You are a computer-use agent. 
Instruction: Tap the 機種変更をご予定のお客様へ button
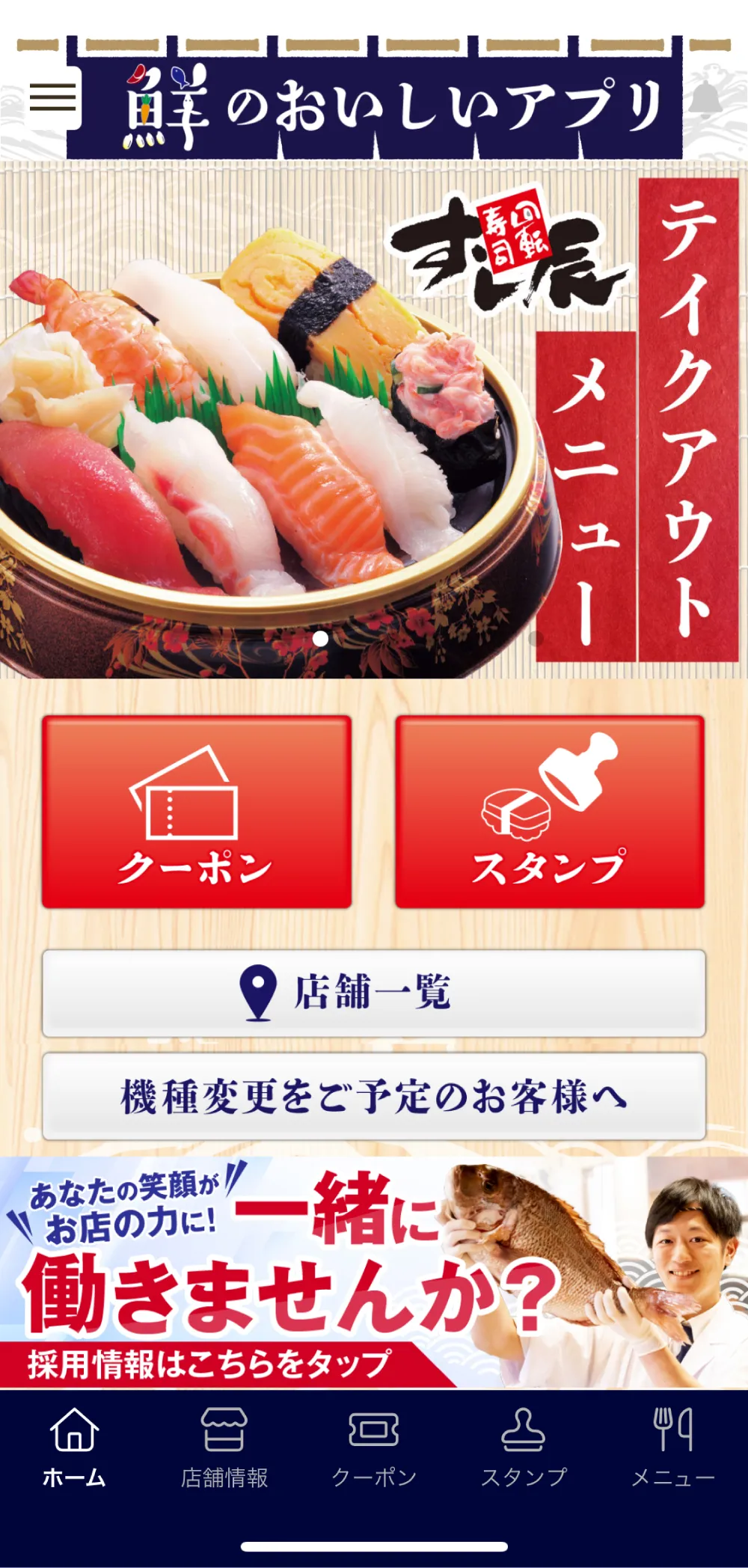coord(374,1092)
